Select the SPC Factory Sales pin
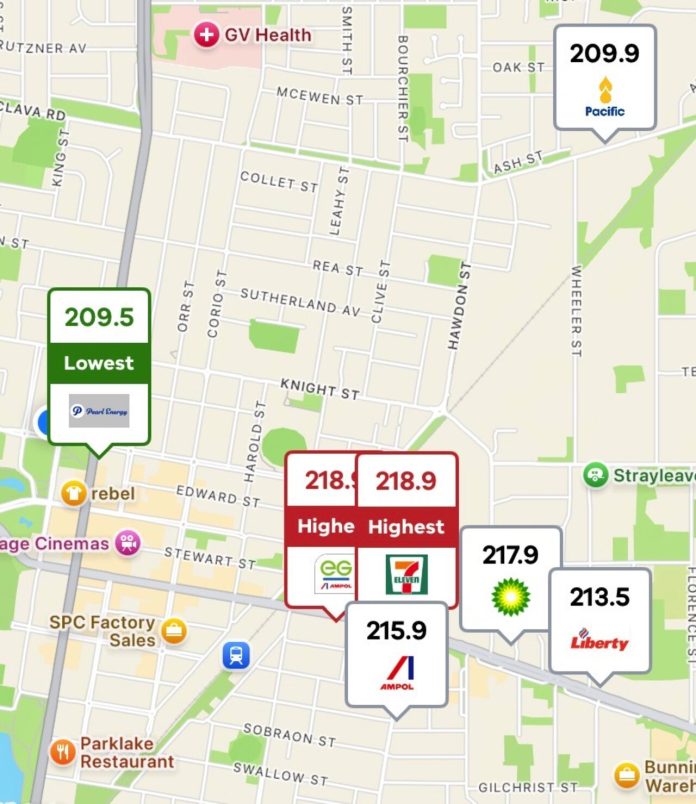The image size is (696, 804). pos(174,631)
